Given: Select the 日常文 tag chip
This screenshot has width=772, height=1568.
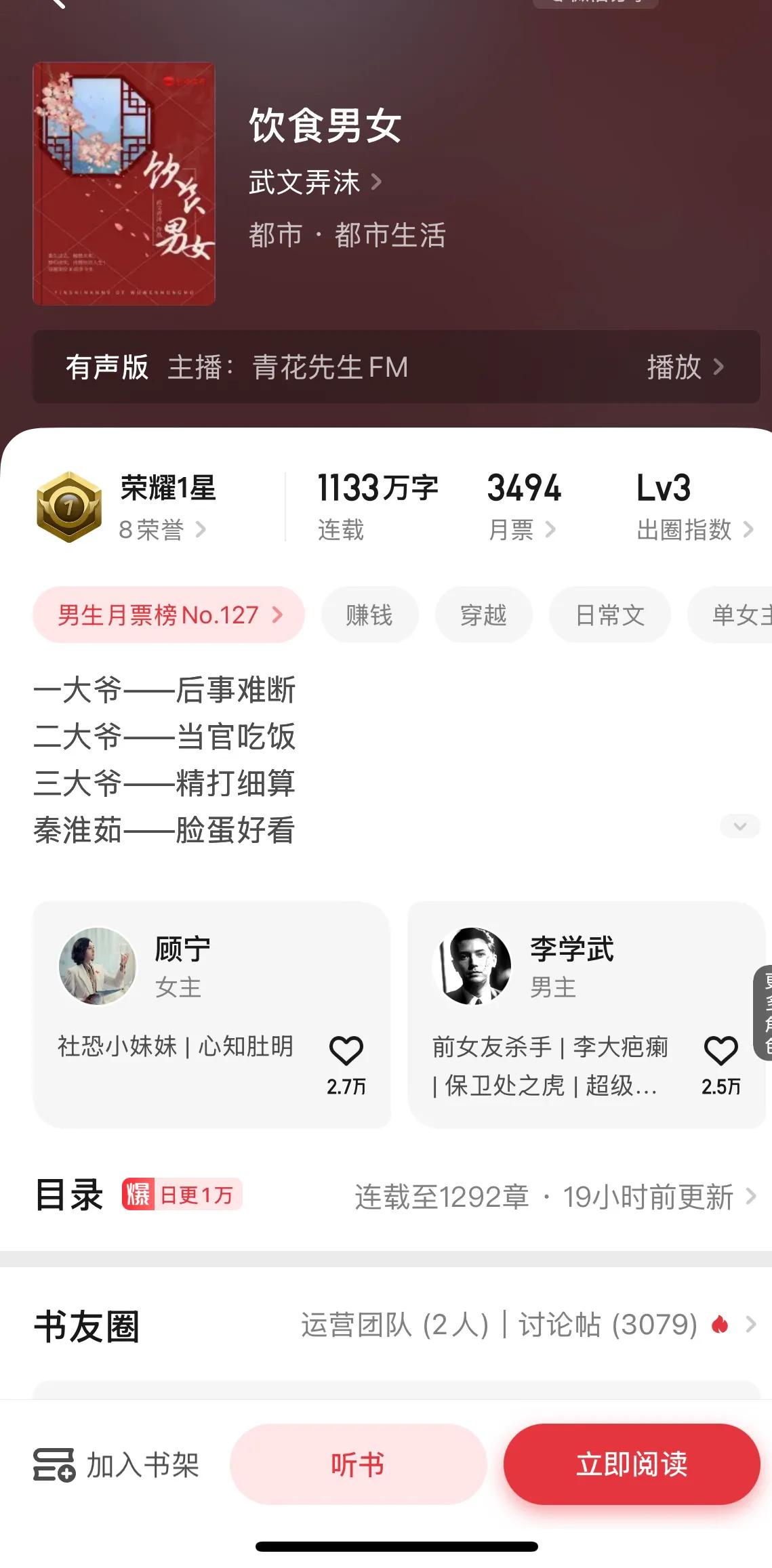Looking at the screenshot, I should pos(609,615).
